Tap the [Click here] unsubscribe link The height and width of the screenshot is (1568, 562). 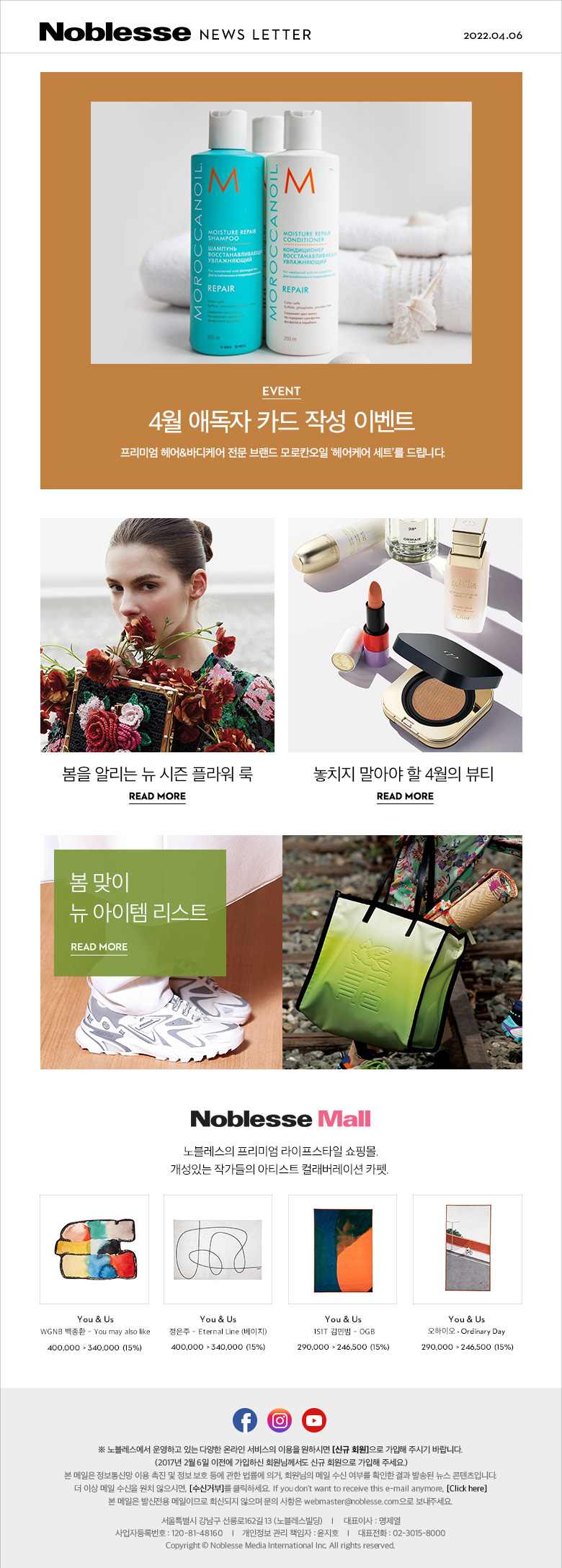pos(467,1488)
